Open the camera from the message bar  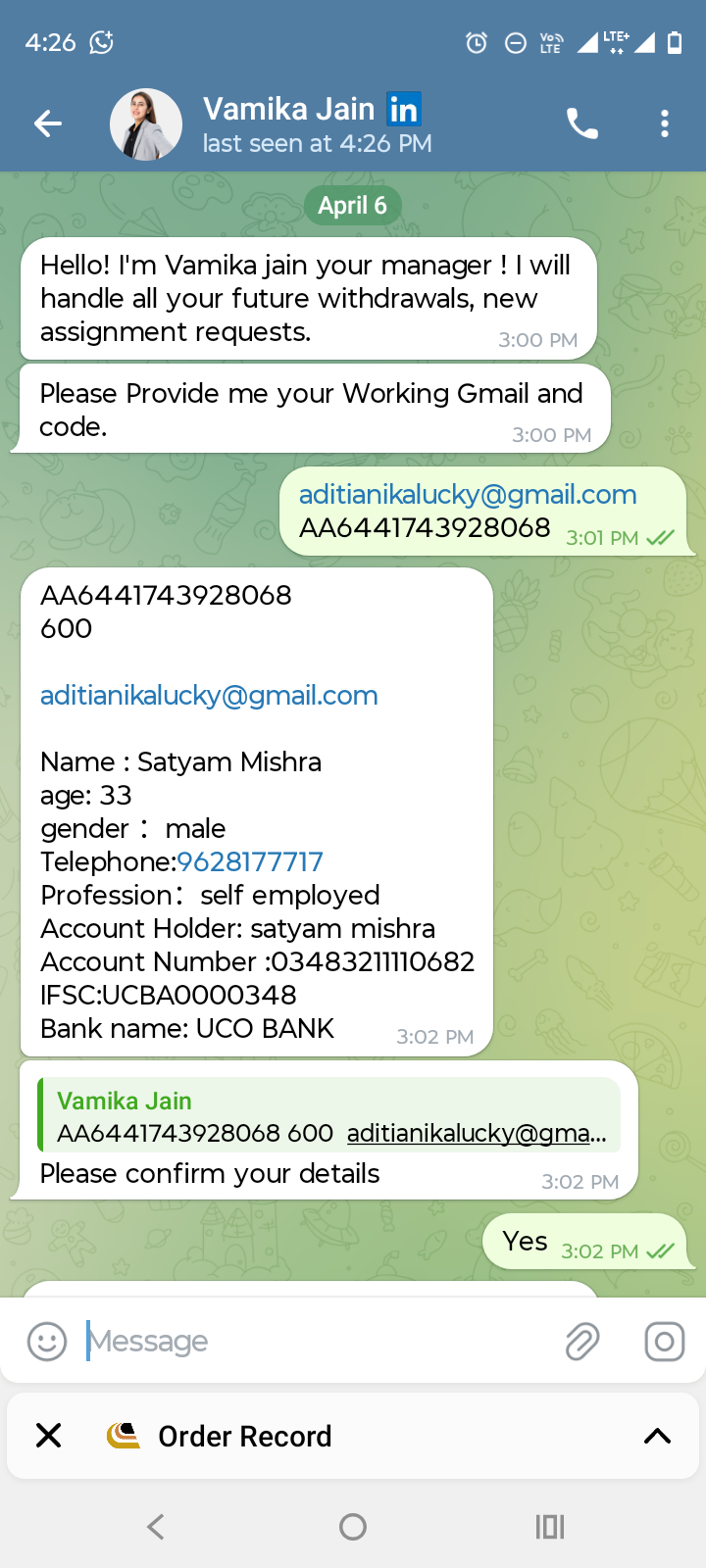[x=664, y=1341]
